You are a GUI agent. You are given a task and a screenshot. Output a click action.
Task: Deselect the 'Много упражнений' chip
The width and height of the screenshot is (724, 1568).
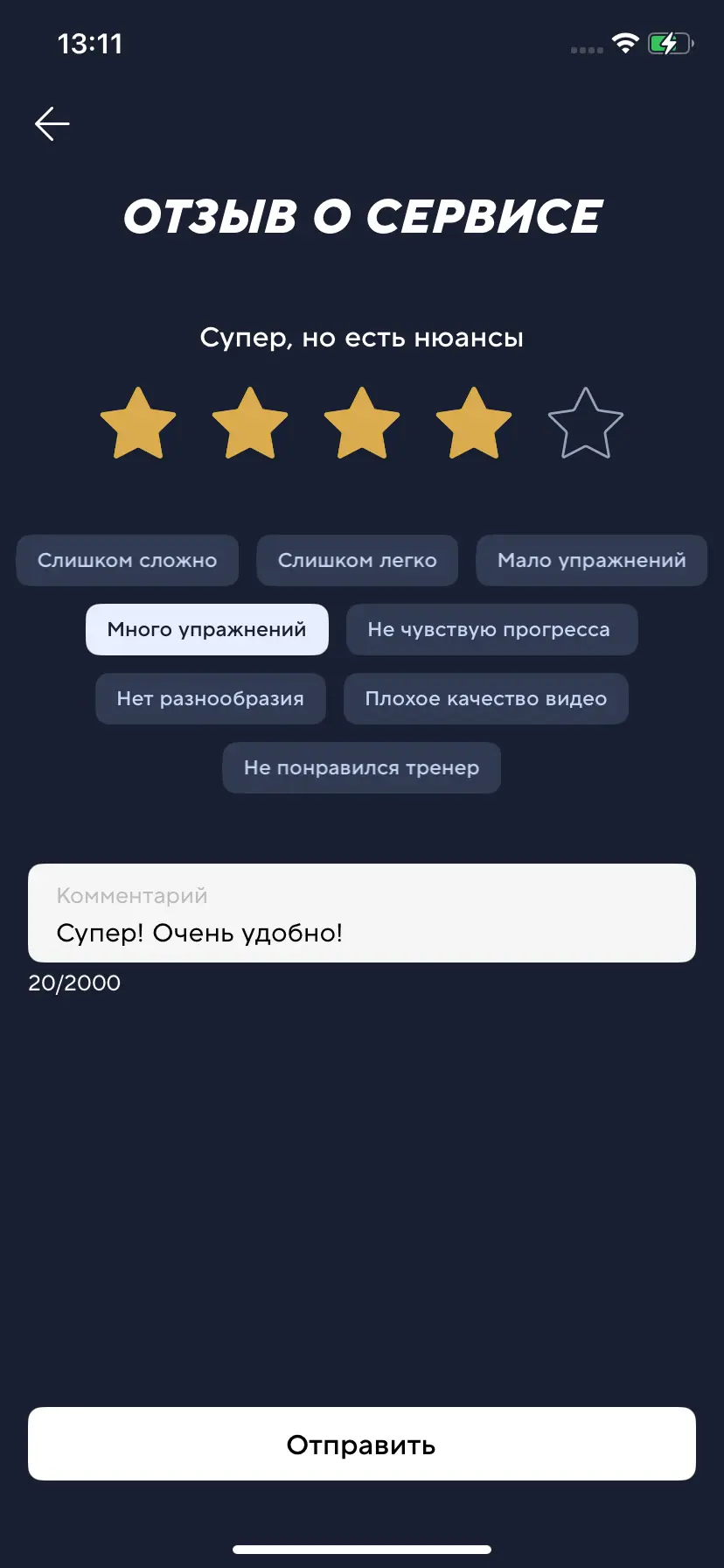pos(207,629)
